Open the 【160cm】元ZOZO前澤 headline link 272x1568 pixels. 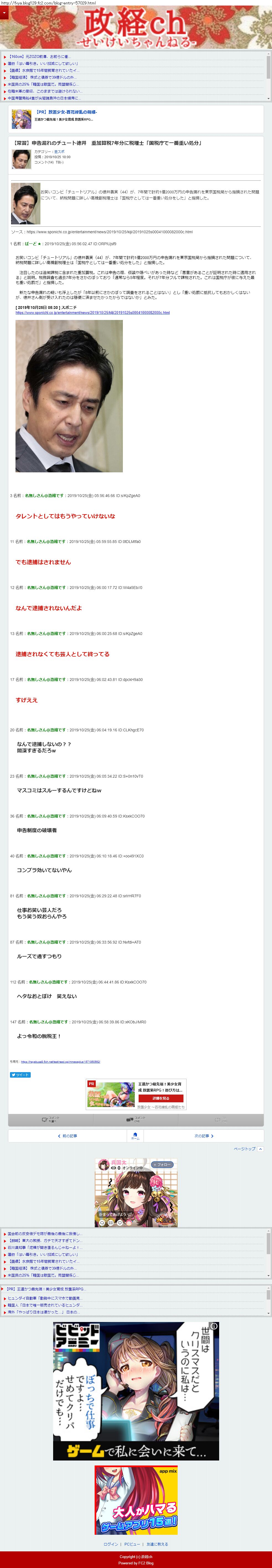(39, 57)
